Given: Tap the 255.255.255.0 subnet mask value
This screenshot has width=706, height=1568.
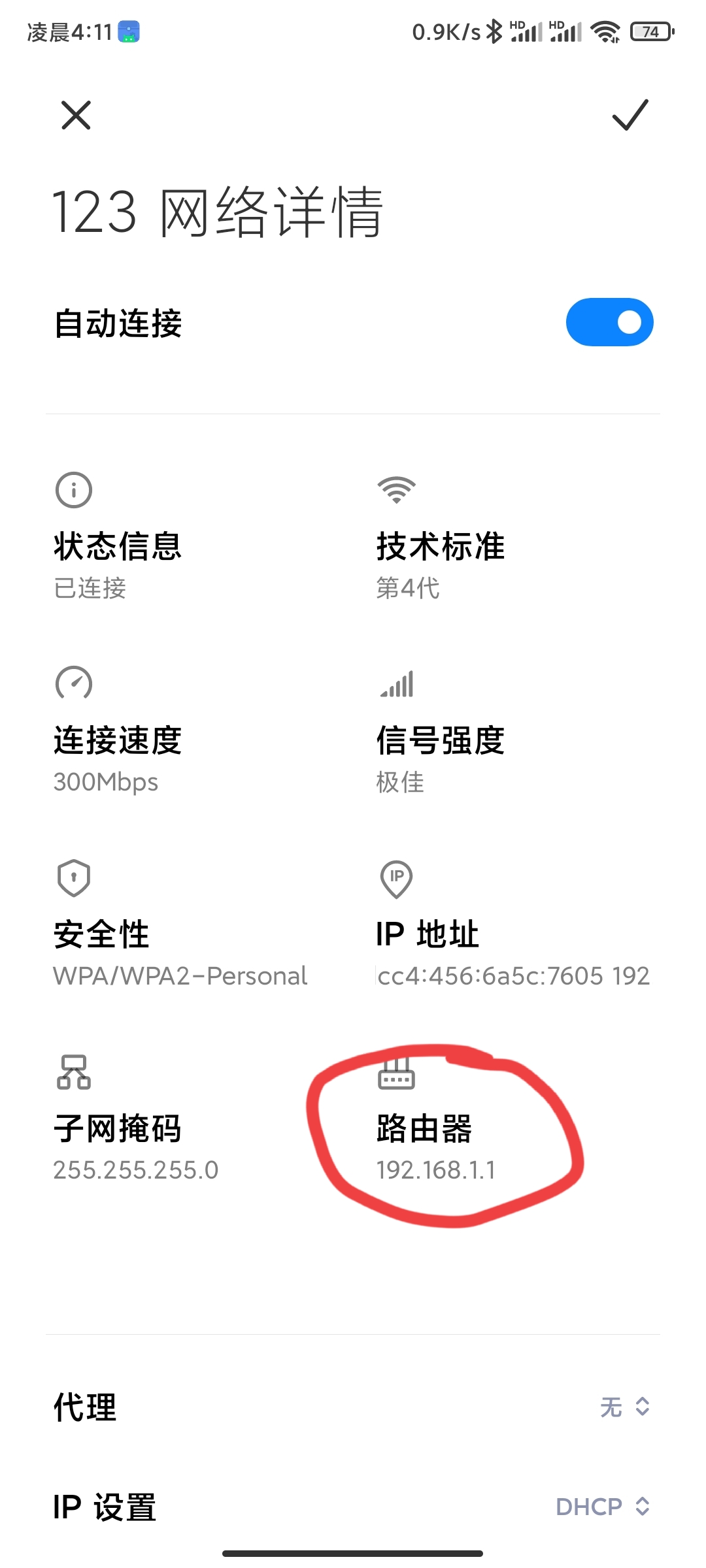Looking at the screenshot, I should tap(135, 1169).
